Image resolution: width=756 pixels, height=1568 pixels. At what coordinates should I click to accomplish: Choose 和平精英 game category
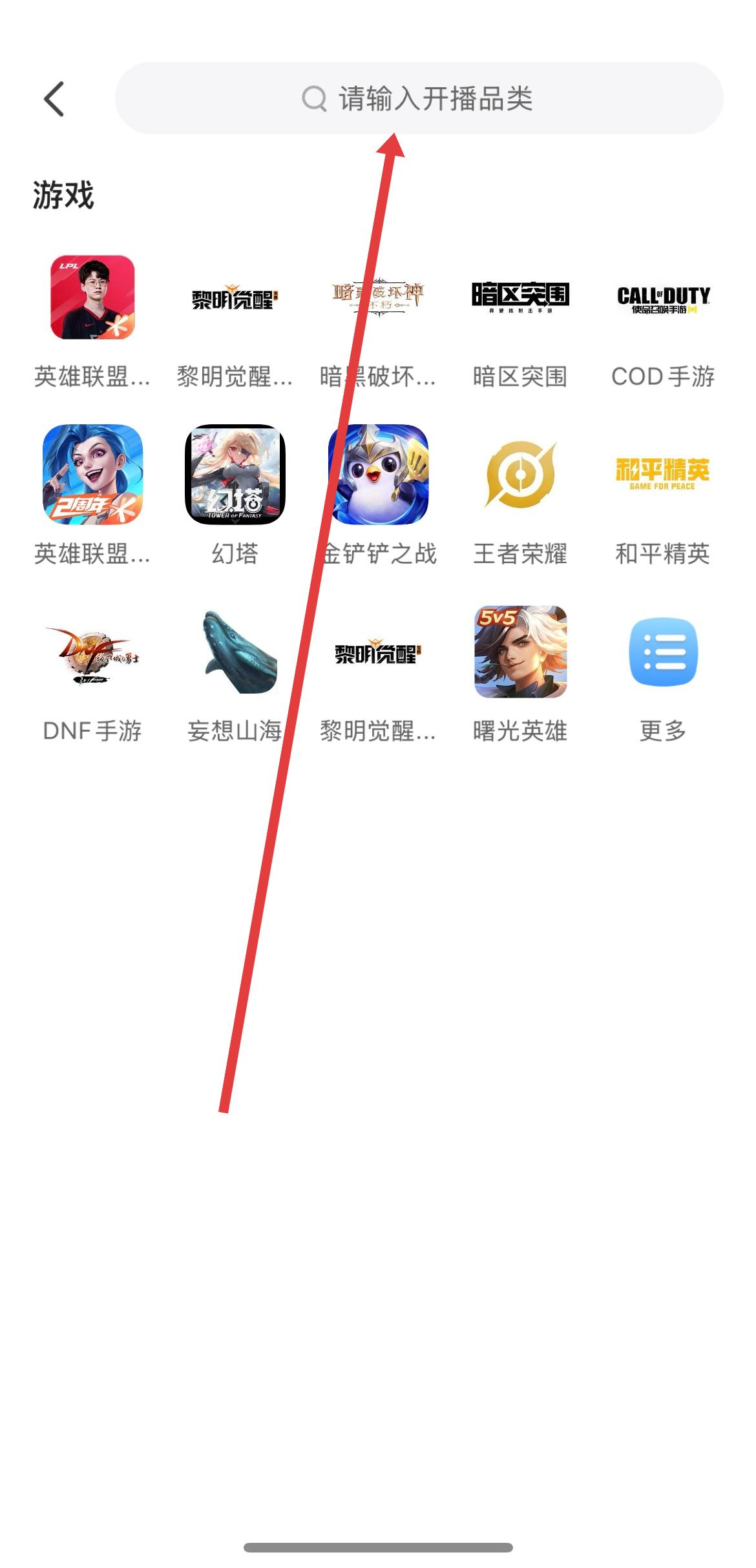click(x=663, y=475)
